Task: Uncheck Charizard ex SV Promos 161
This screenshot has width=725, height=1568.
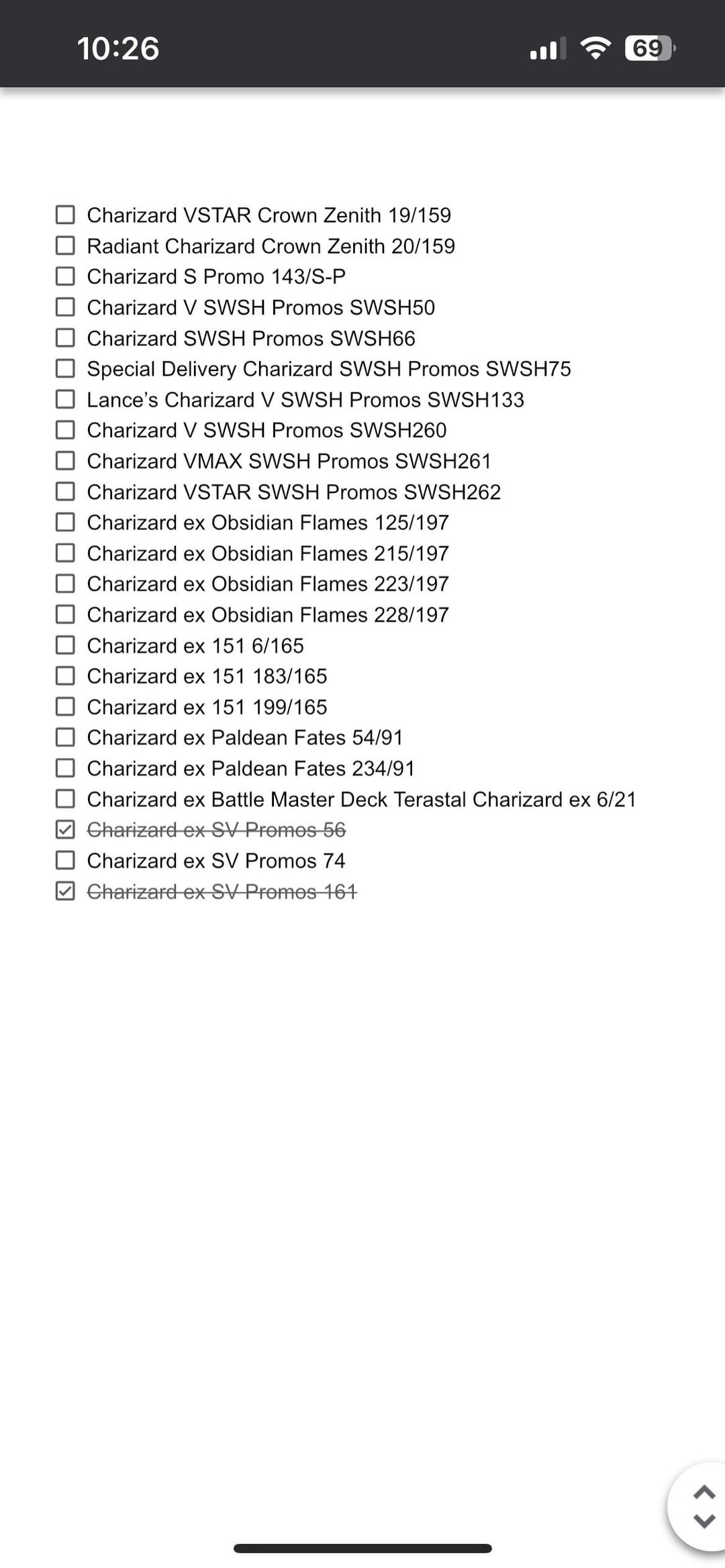Action: [65, 891]
